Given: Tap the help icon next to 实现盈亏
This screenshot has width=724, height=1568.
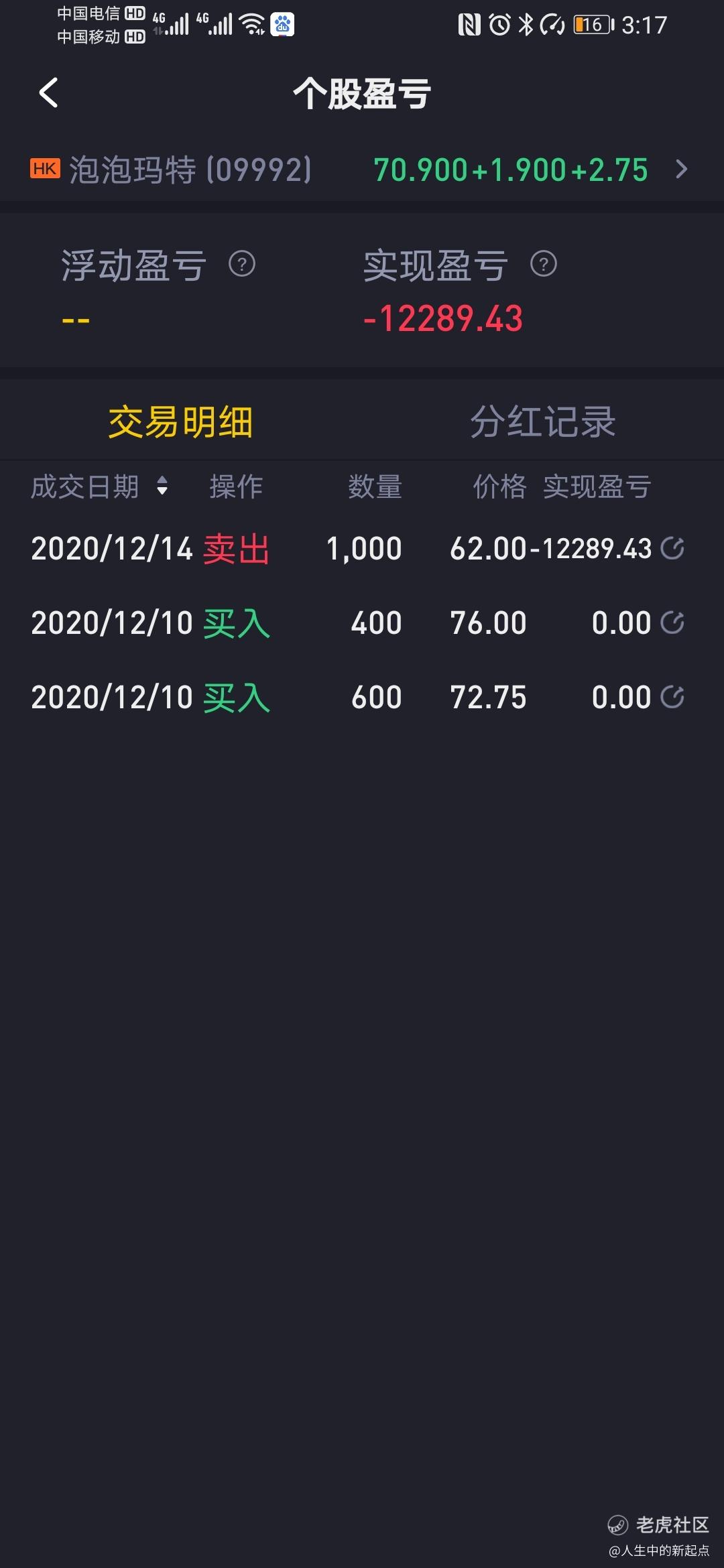Looking at the screenshot, I should pyautogui.click(x=544, y=264).
